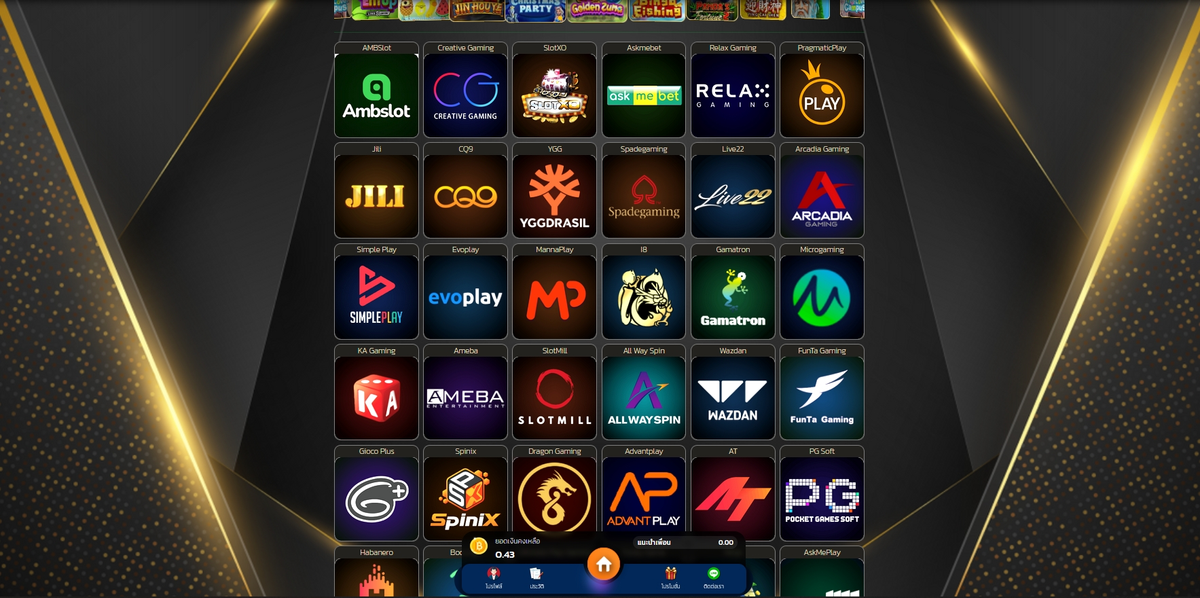Open the AMBSlot provider tile
1200x598 pixels.
(376, 95)
